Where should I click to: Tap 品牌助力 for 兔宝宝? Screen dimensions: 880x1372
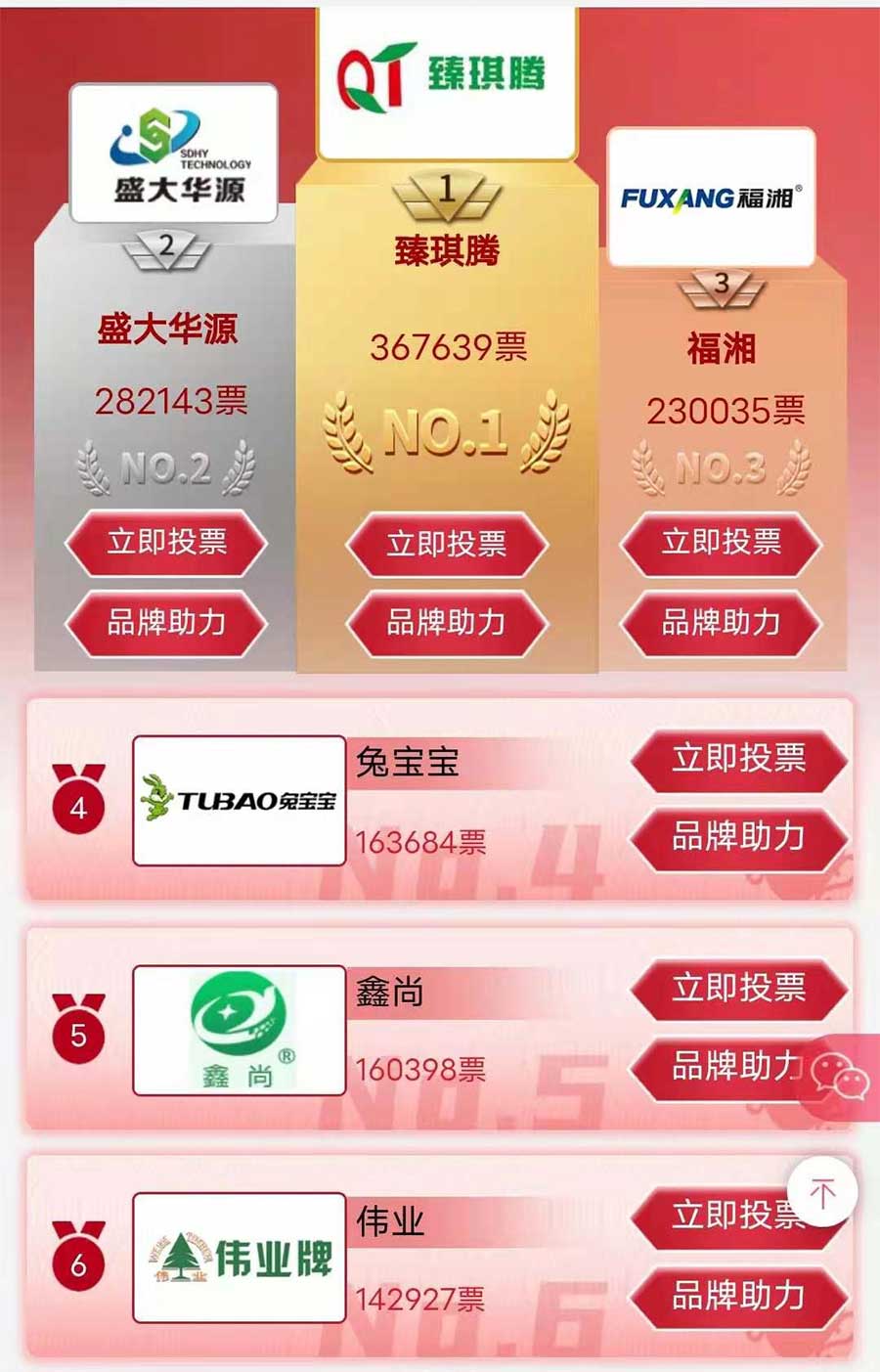pyautogui.click(x=737, y=837)
